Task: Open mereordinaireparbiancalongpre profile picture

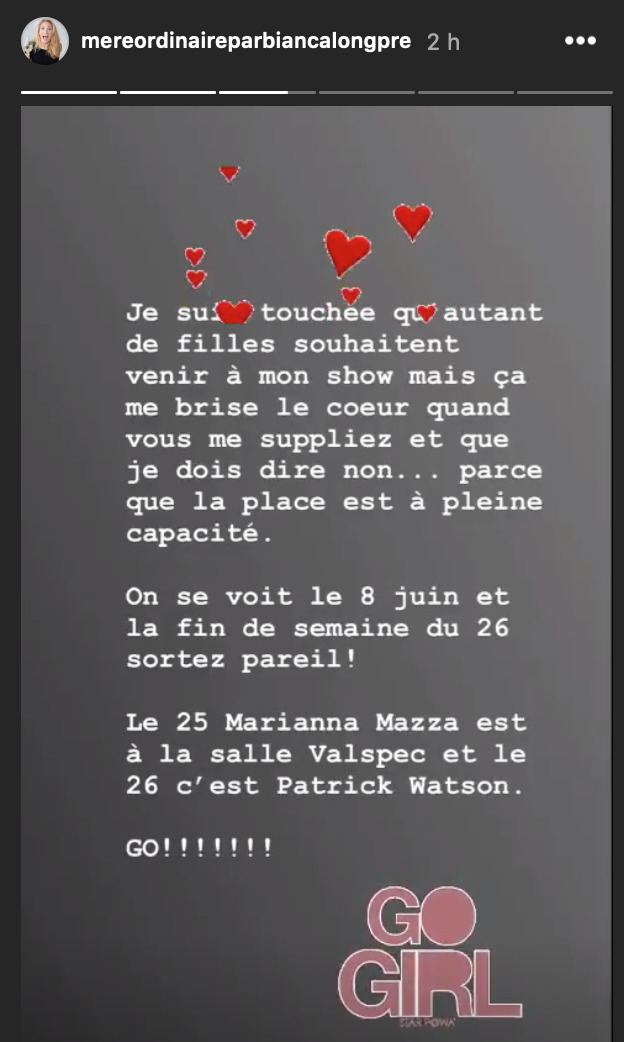Action: click(45, 41)
